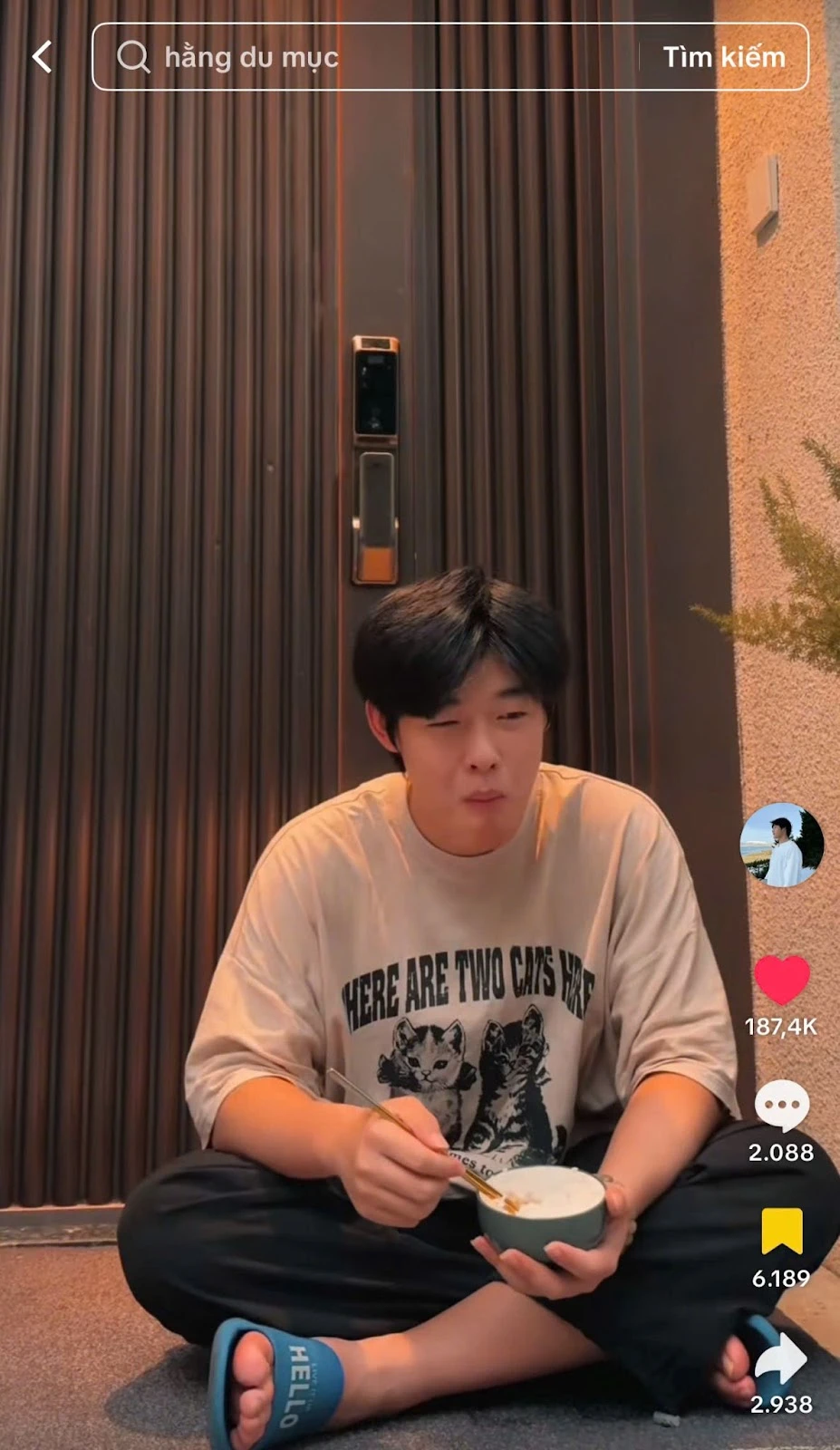This screenshot has width=840, height=1450.
Task: Go back using the top-left arrow
Action: [42, 57]
